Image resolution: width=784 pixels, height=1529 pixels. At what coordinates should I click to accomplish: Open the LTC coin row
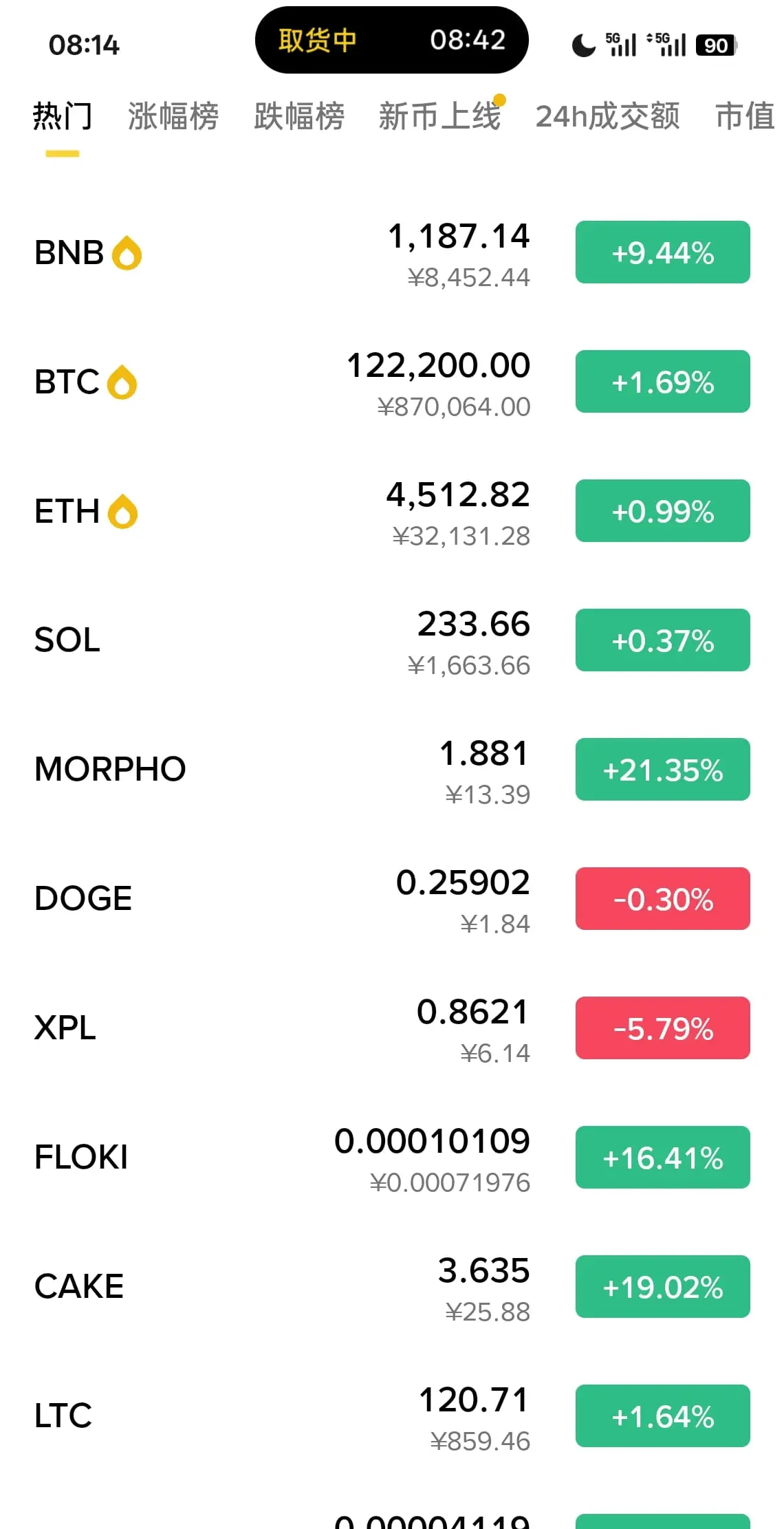(x=392, y=1417)
